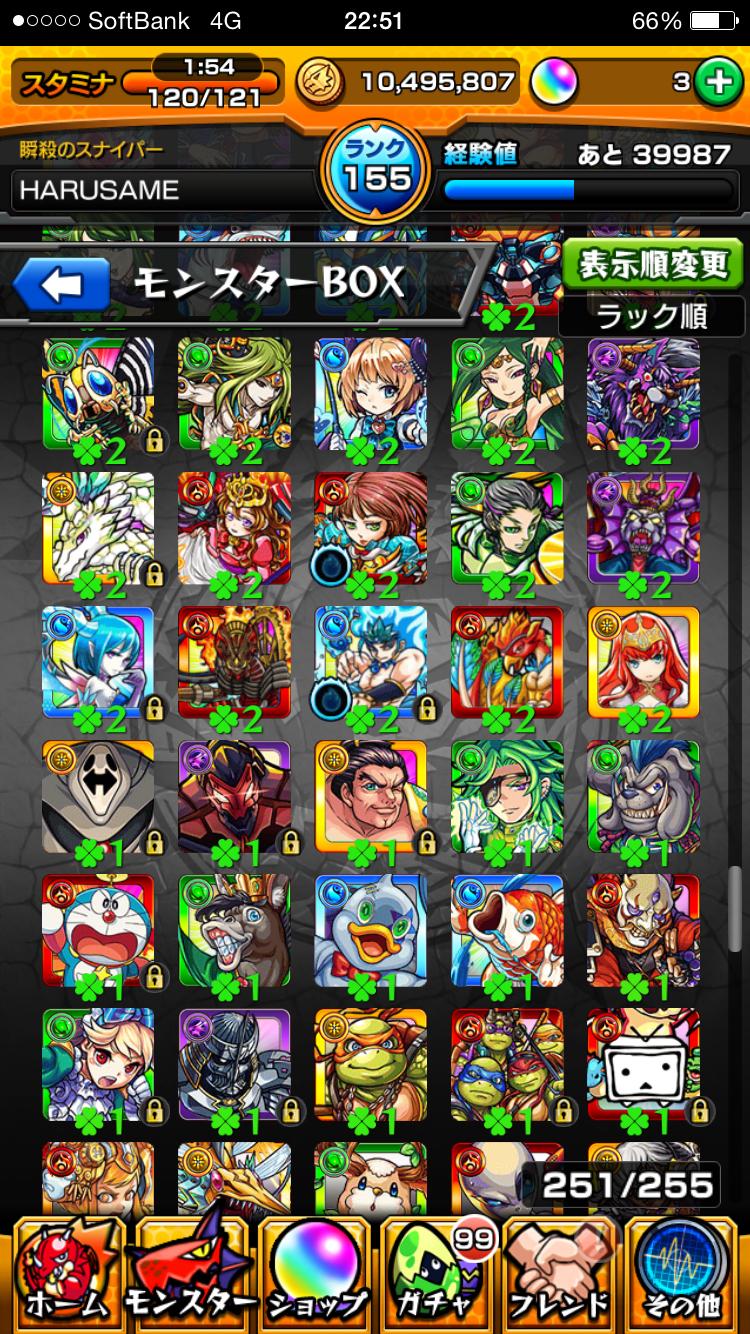
Task: Select the white TV-face monster tile
Action: (643, 1065)
